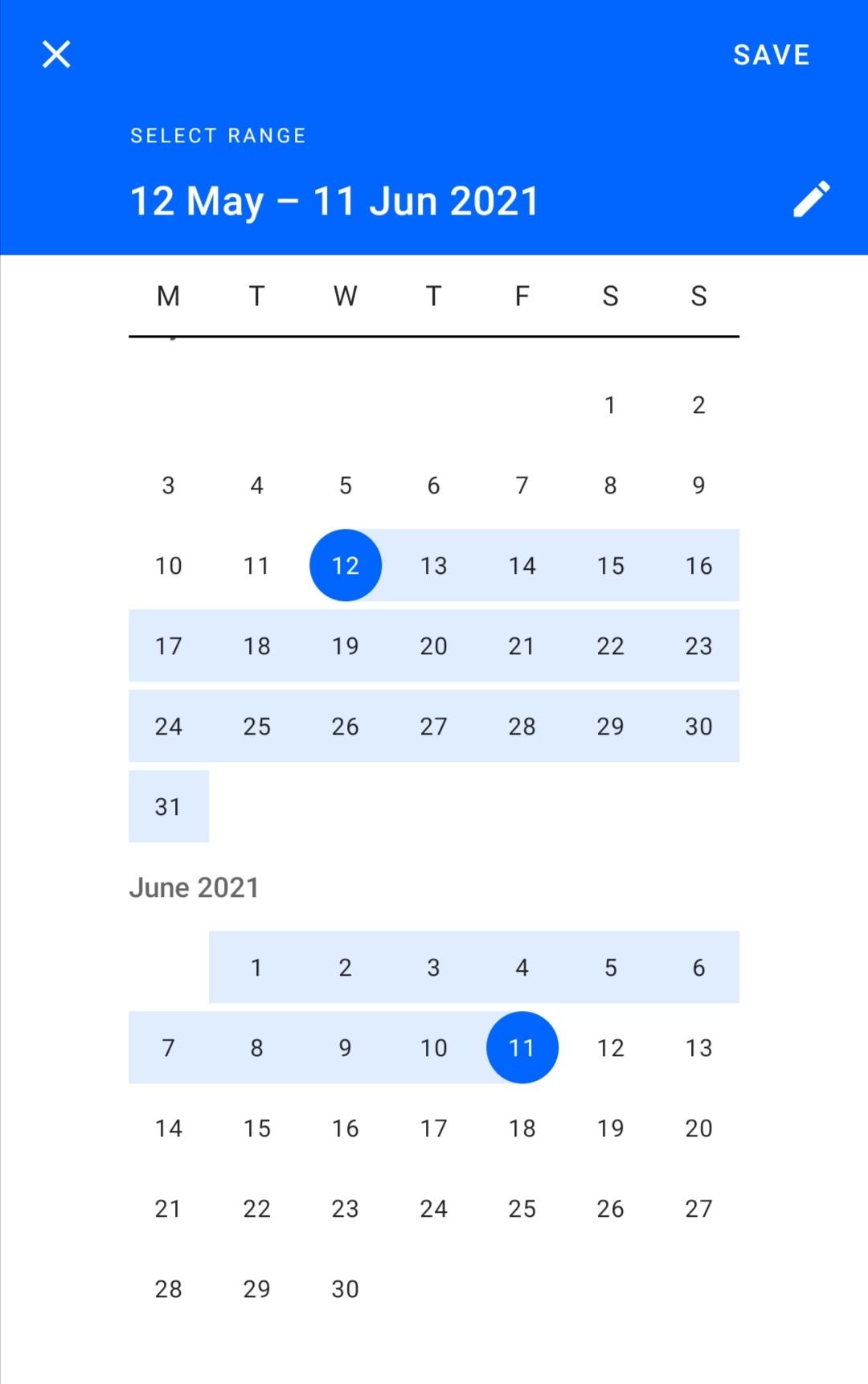Screen dimensions: 868x1384
Task: Select June 18
Action: click(x=522, y=1128)
